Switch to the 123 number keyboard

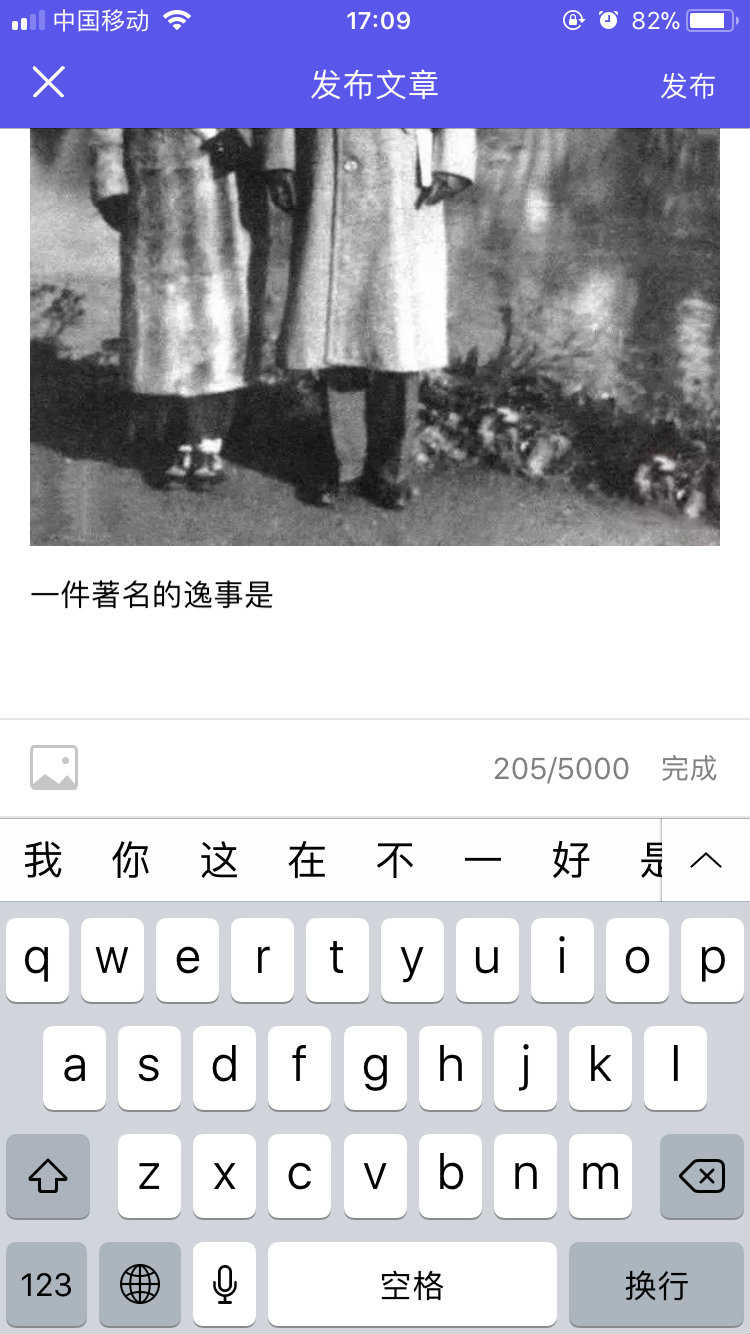[x=46, y=1284]
